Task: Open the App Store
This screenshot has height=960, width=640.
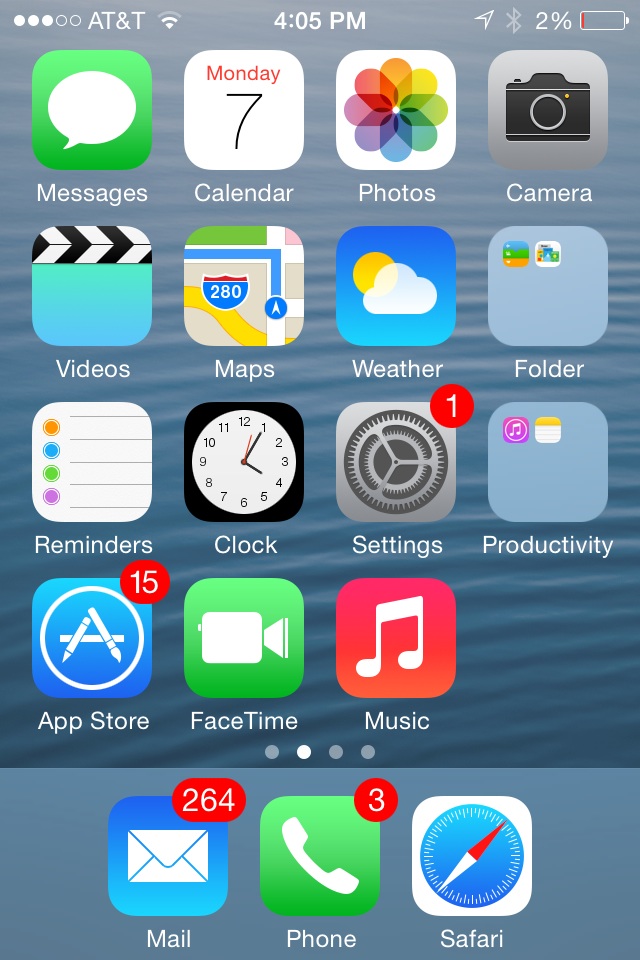Action: pyautogui.click(x=92, y=638)
